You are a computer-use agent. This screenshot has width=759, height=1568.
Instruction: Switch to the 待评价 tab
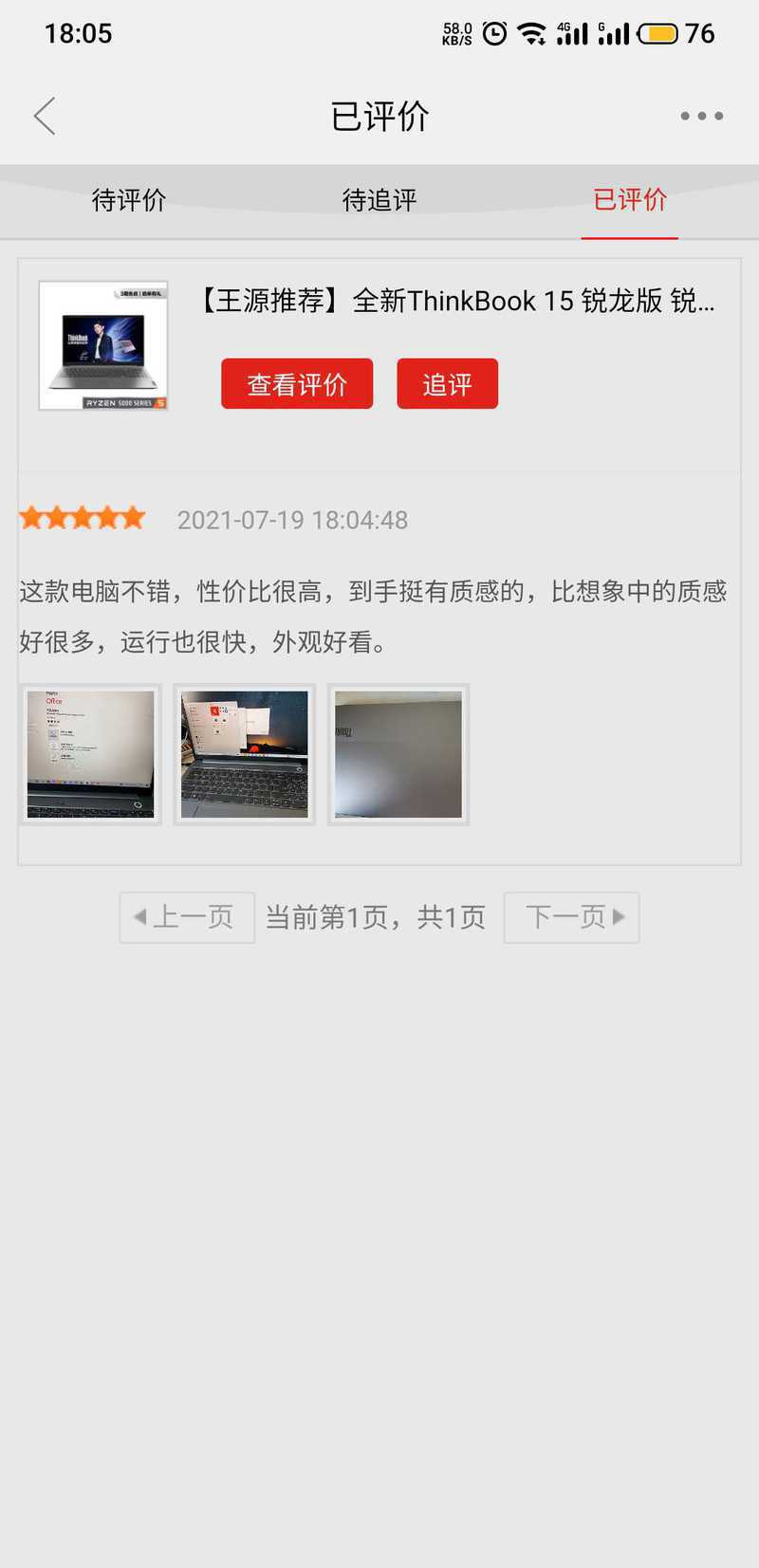pos(129,200)
